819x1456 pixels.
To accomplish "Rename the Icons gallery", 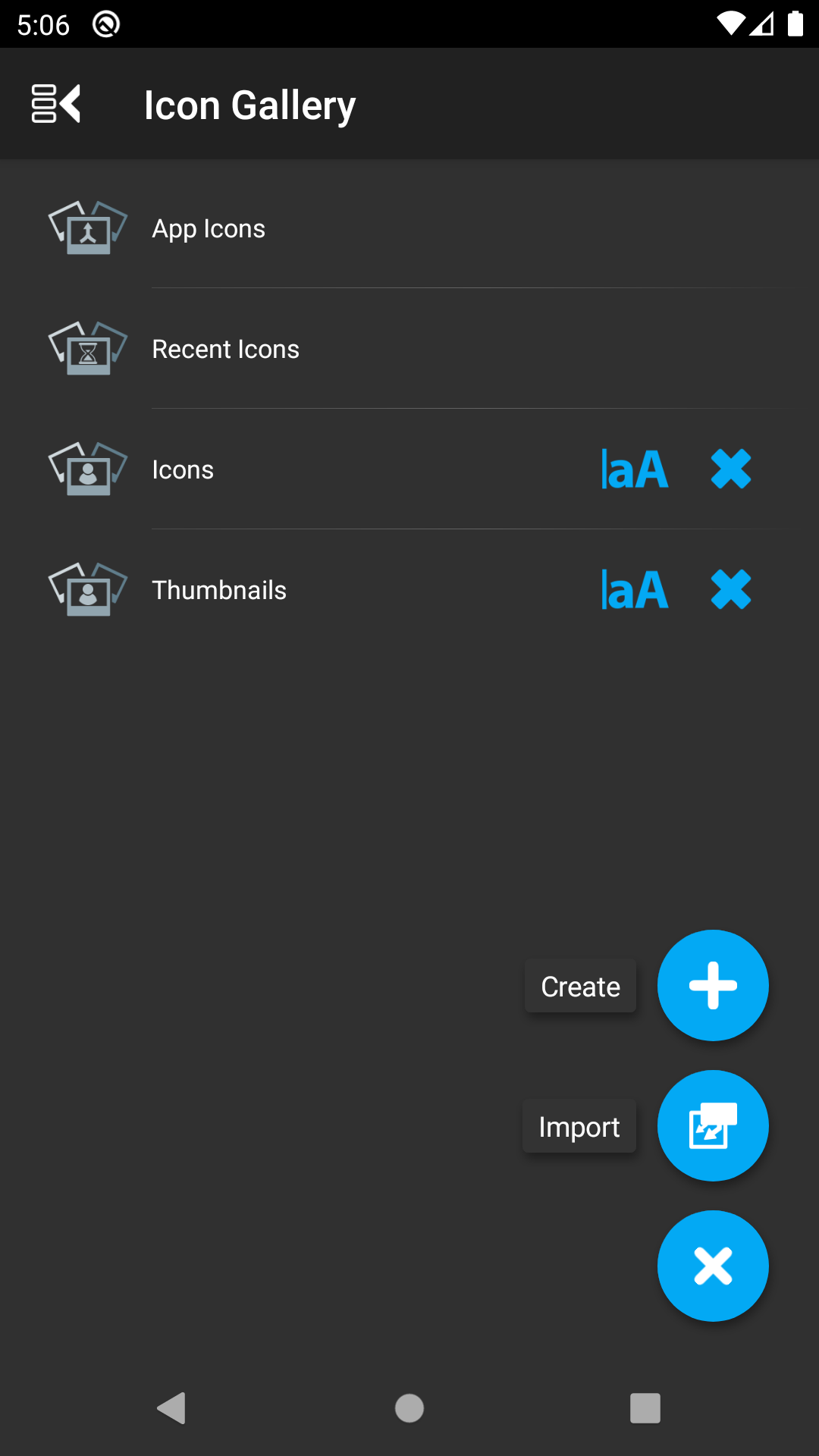I will tap(635, 469).
